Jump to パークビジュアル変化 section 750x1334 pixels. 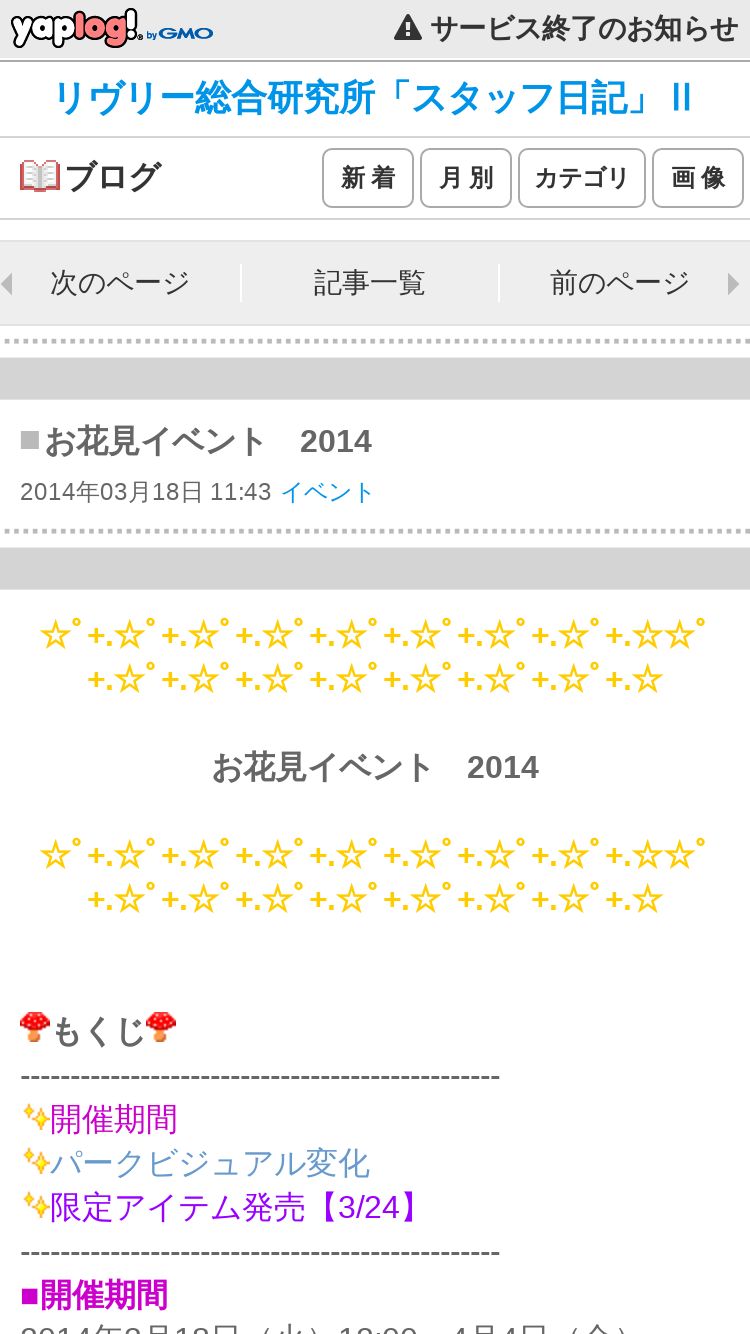tap(210, 1163)
